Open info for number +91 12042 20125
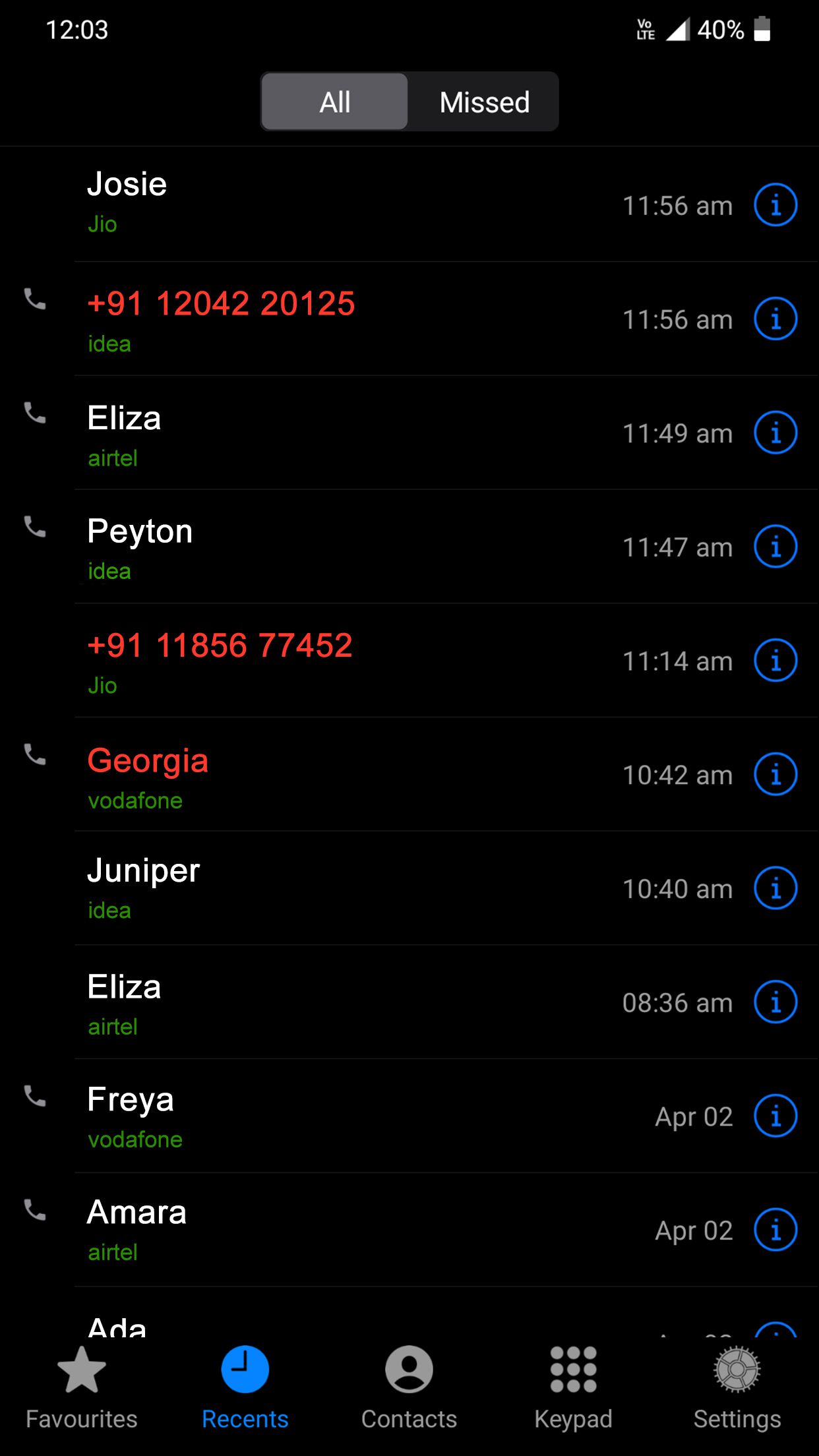The width and height of the screenshot is (819, 1456). 775,318
